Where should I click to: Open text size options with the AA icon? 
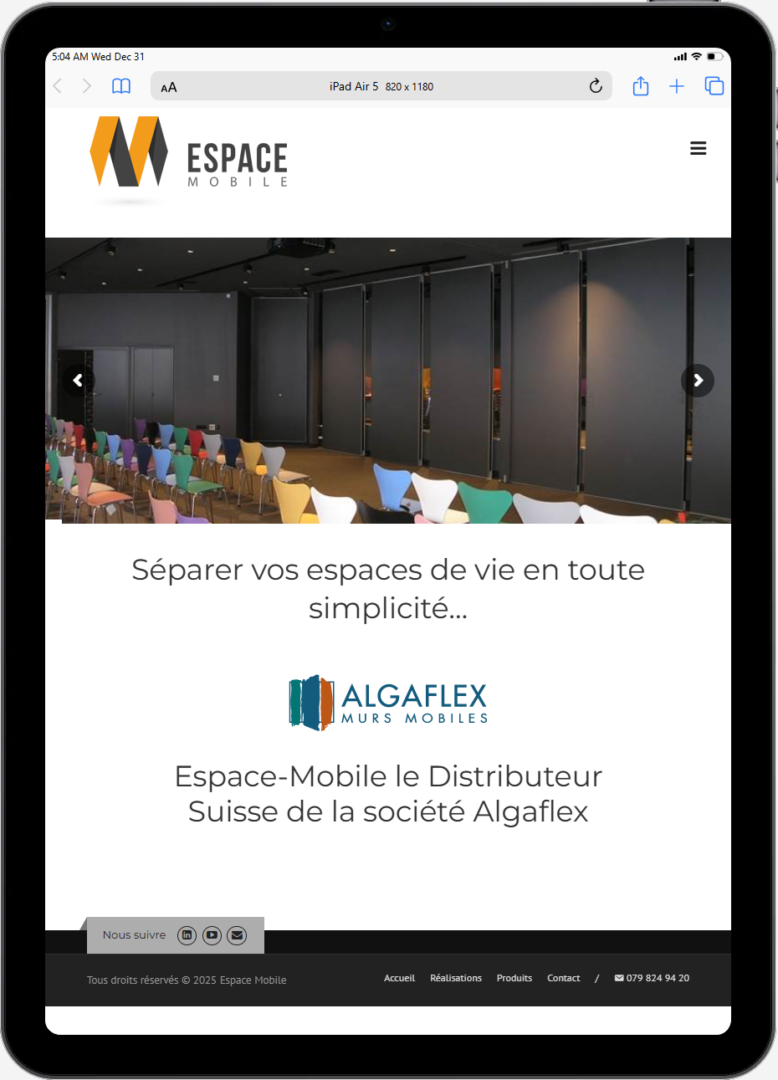168,87
